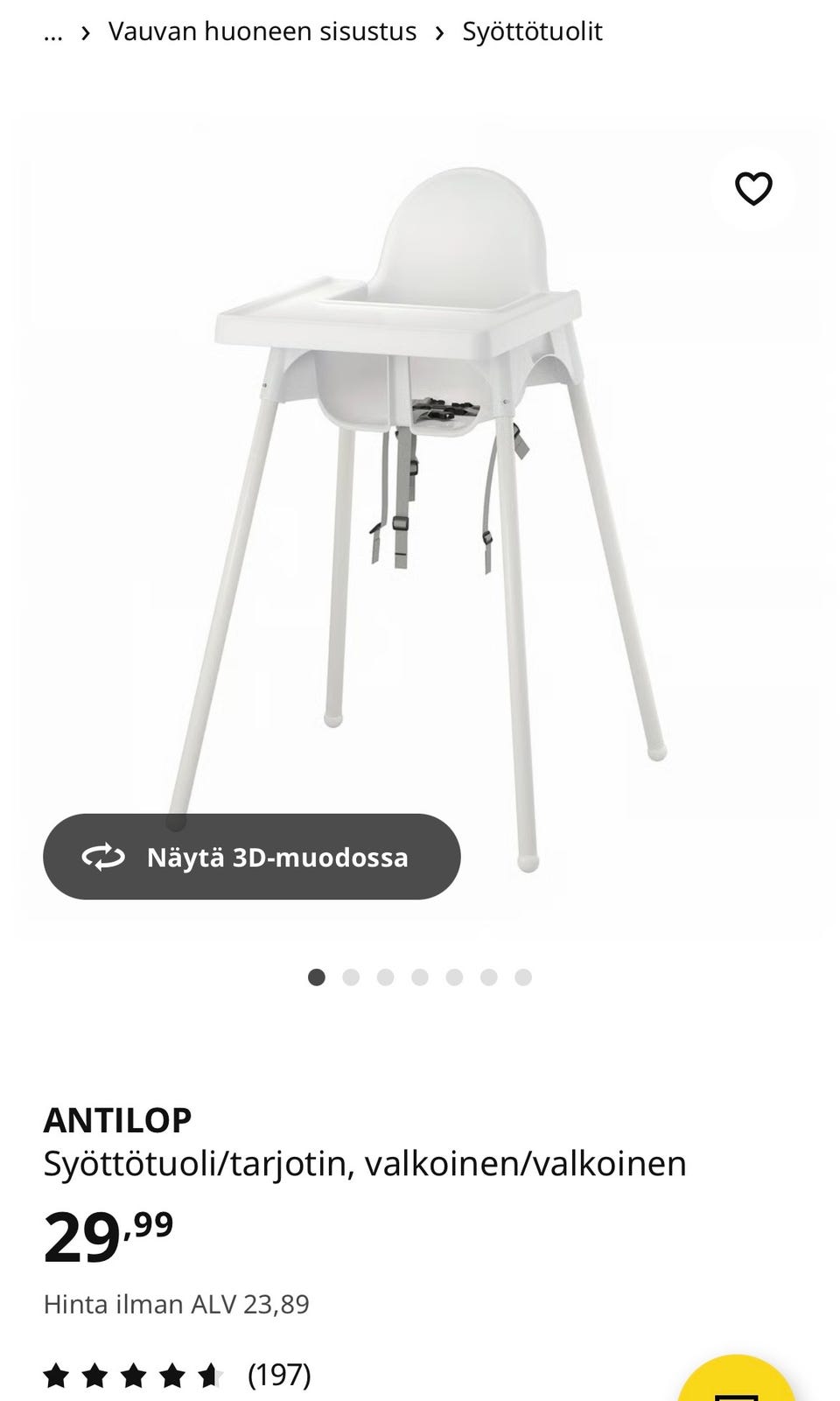Expand the collapsed breadcrumb ellipsis
The height and width of the screenshot is (1401, 840).
[x=53, y=33]
